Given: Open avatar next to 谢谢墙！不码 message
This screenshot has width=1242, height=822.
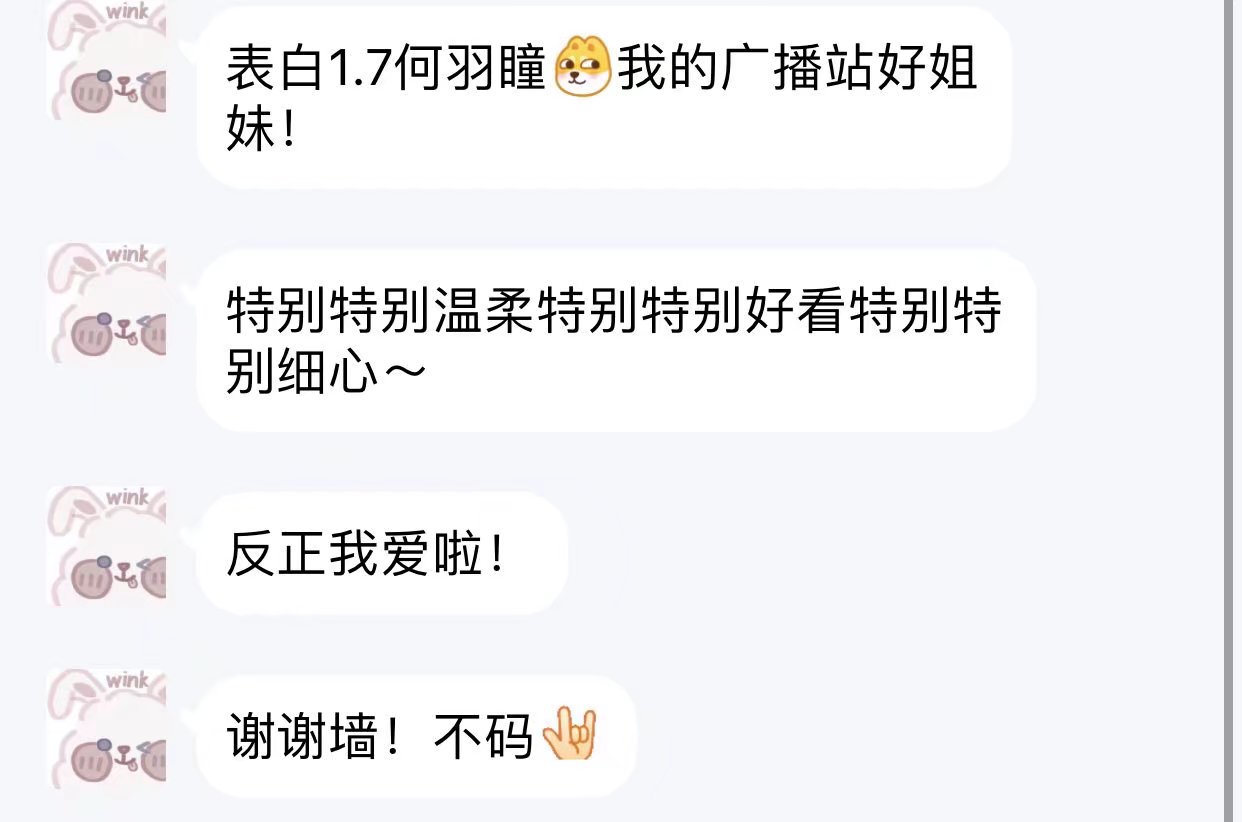Looking at the screenshot, I should (107, 728).
